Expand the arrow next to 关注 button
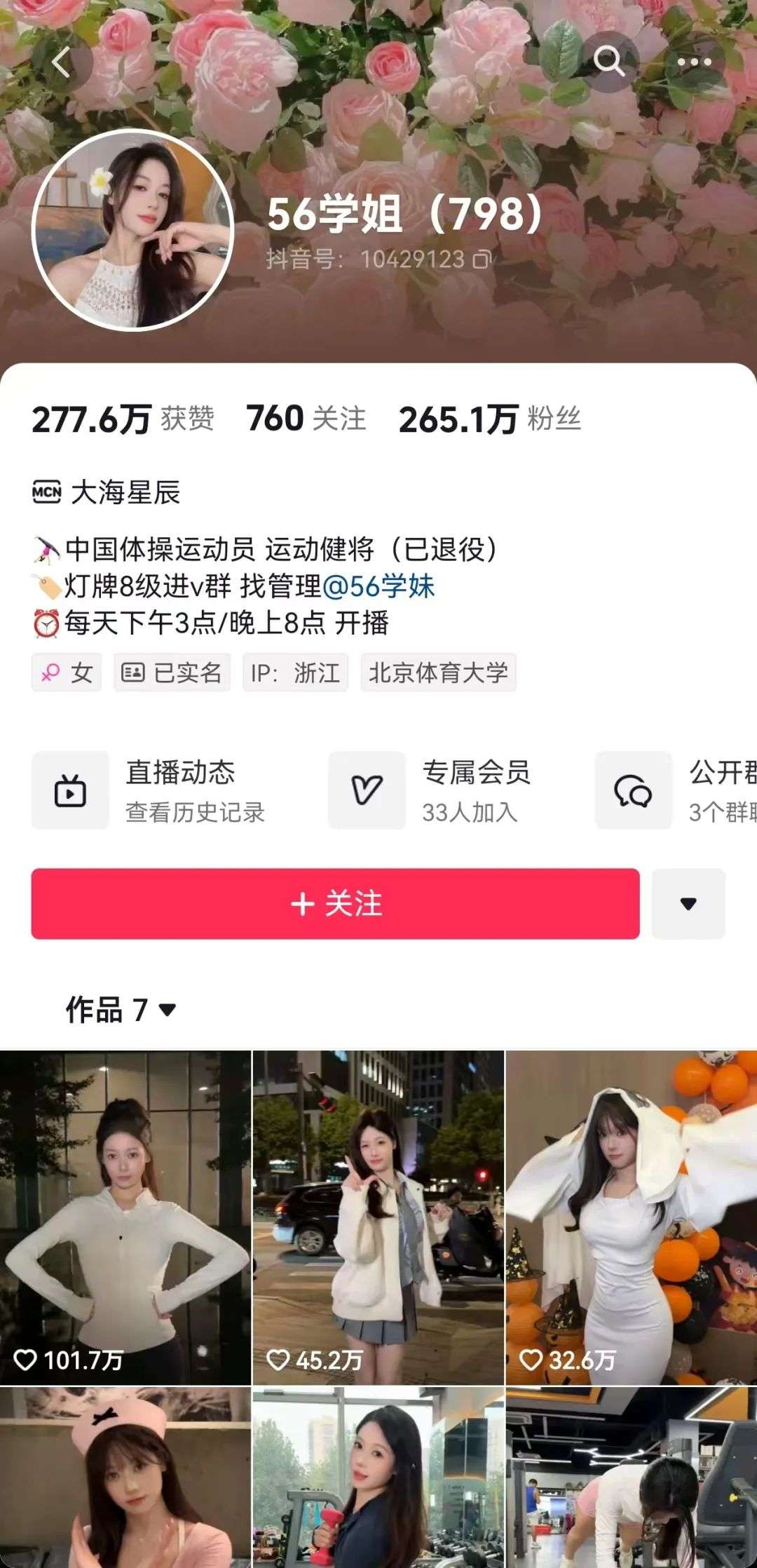757x1568 pixels. pos(688,904)
